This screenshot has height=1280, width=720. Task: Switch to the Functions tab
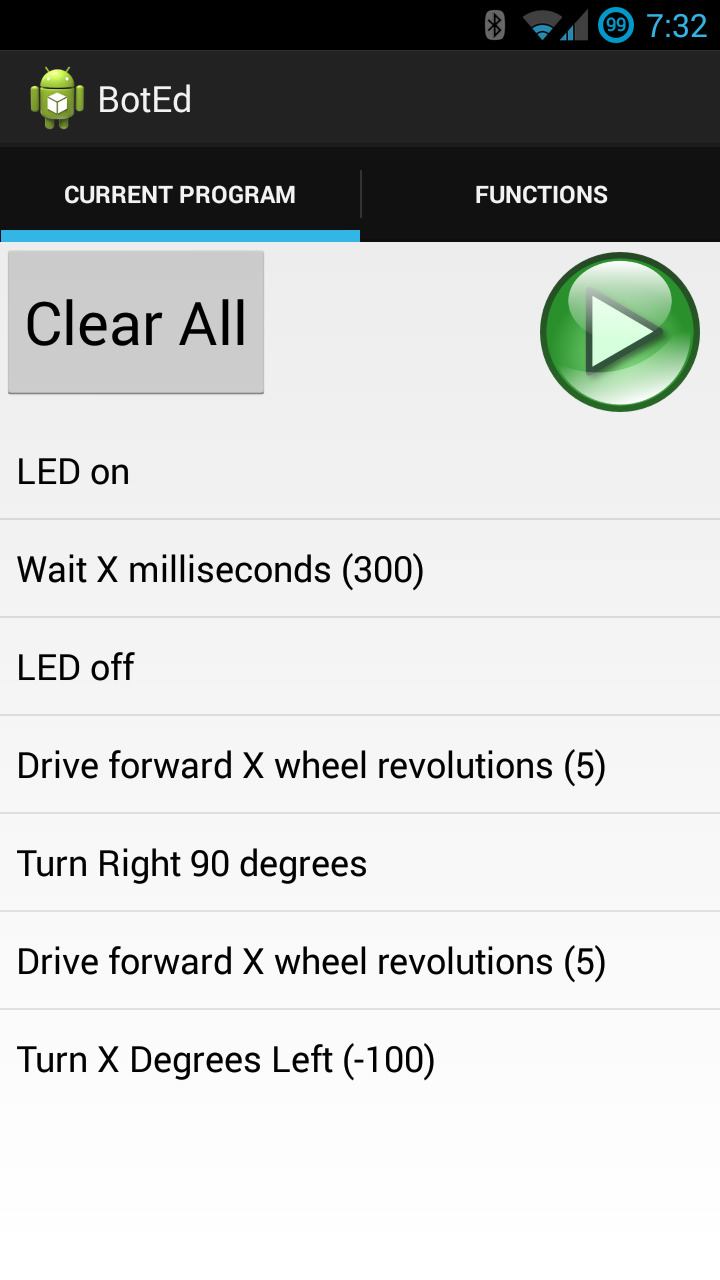[541, 195]
